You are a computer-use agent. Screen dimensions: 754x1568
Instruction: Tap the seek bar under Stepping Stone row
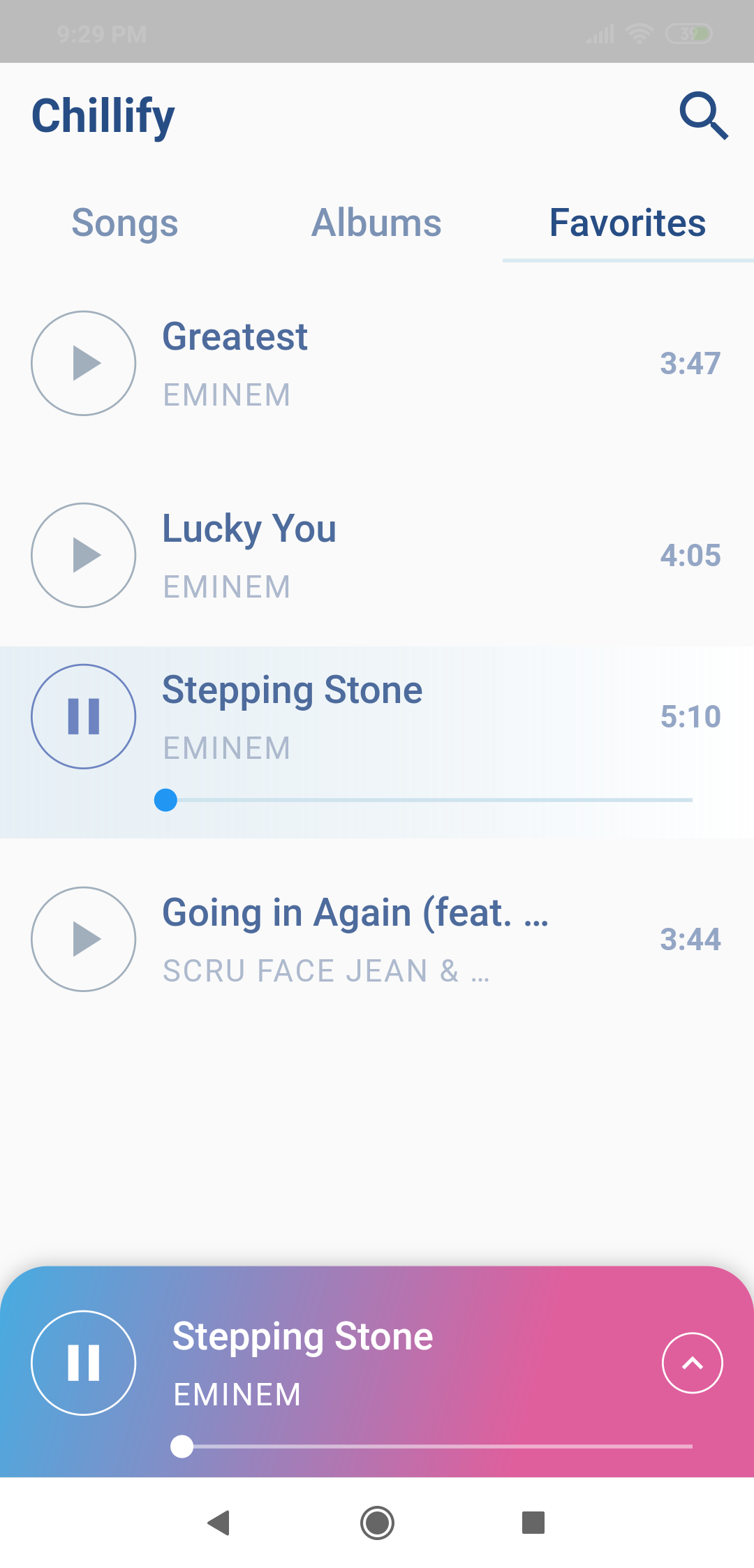429,800
